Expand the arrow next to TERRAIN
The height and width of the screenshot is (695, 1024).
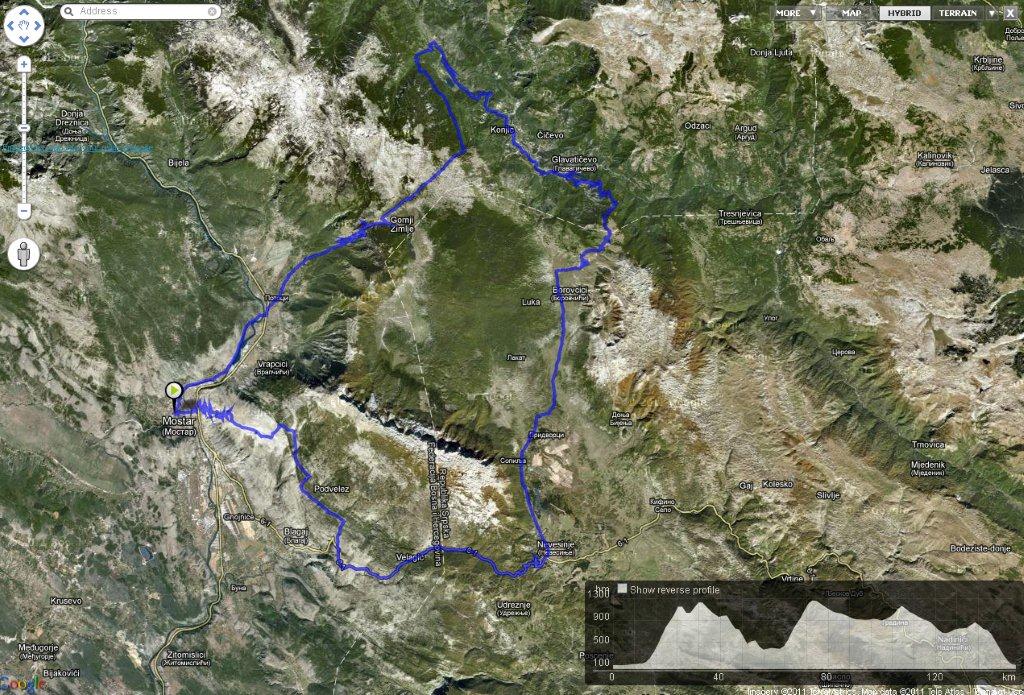[x=991, y=13]
